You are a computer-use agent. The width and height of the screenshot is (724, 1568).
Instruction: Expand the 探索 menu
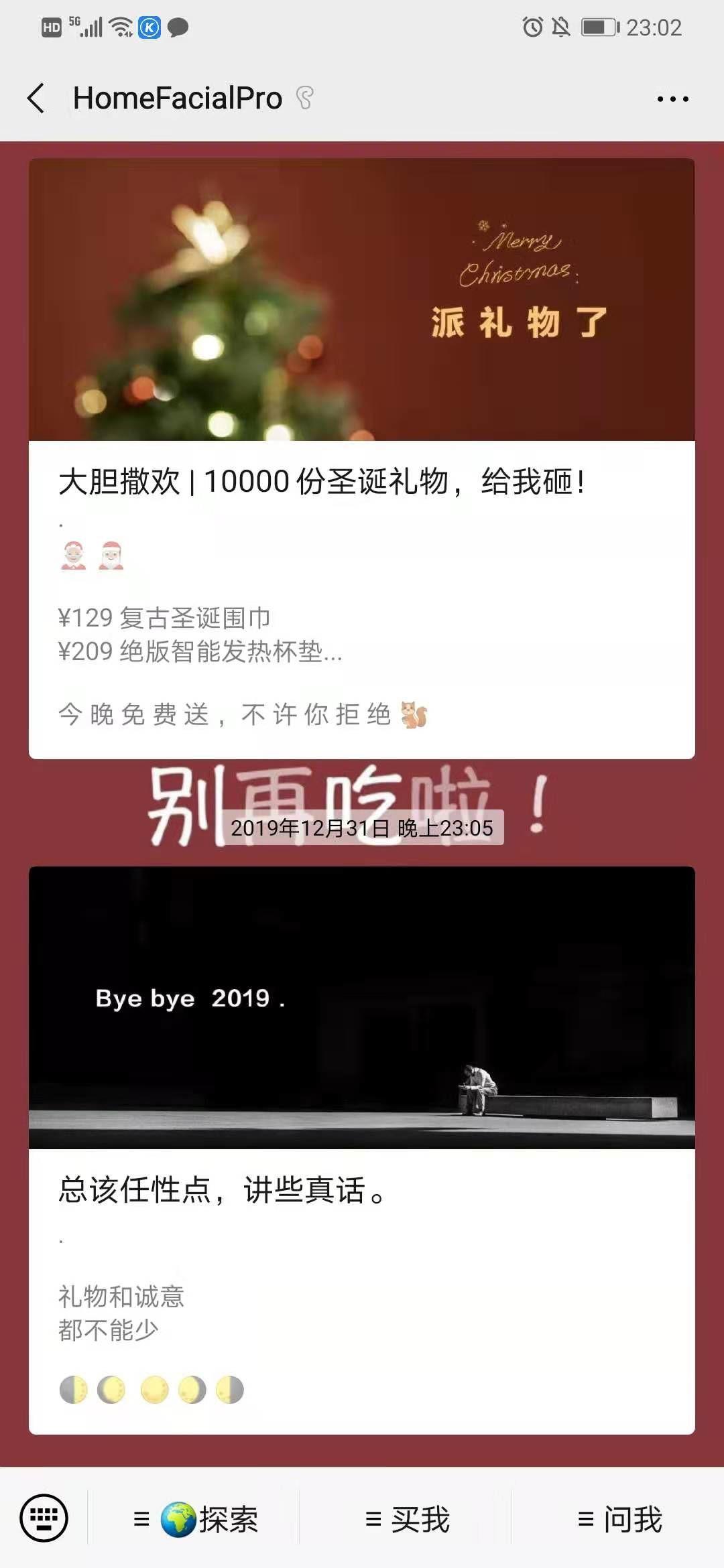click(x=195, y=1519)
